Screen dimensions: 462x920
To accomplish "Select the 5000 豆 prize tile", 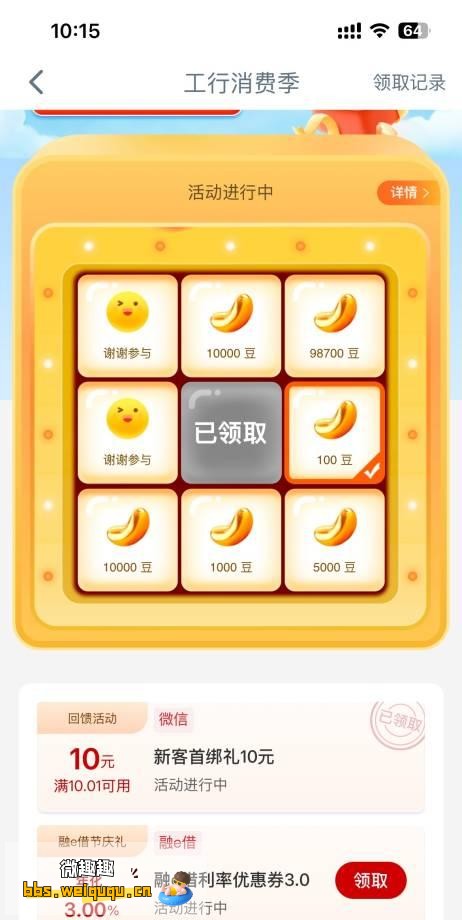I will pyautogui.click(x=335, y=540).
